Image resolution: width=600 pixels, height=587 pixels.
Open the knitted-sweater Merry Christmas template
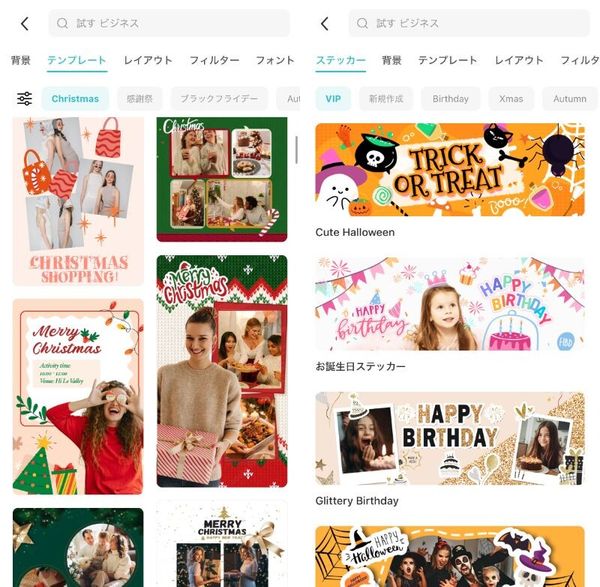222,371
